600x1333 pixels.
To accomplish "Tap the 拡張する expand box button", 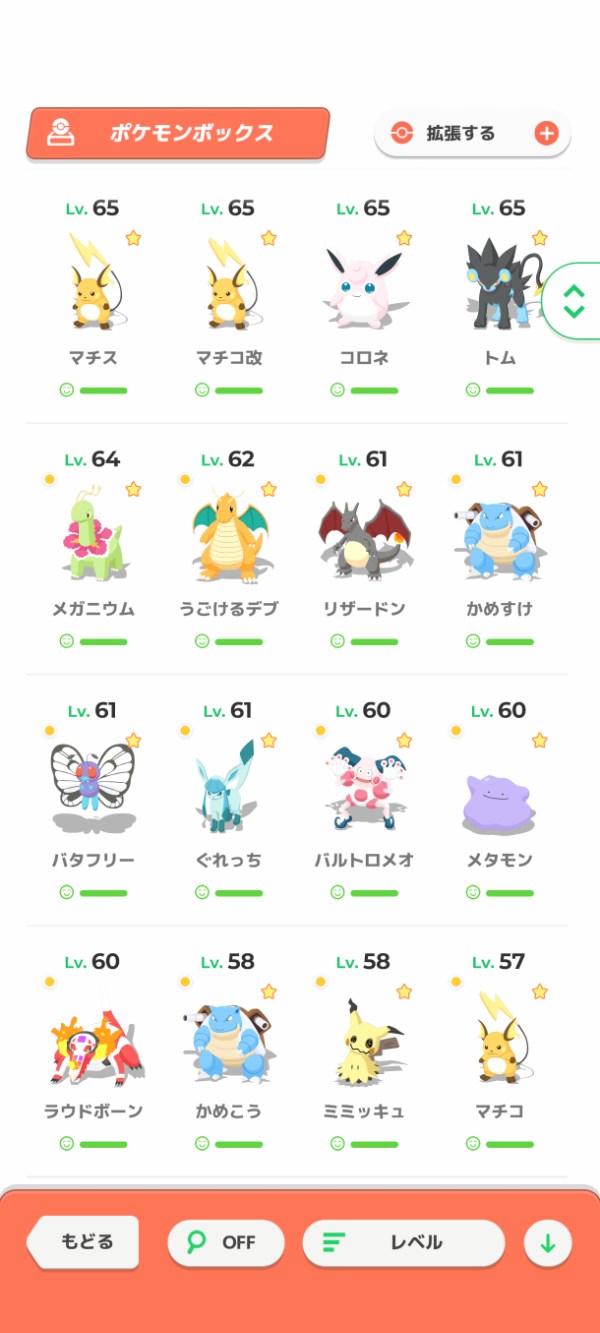I will point(472,134).
